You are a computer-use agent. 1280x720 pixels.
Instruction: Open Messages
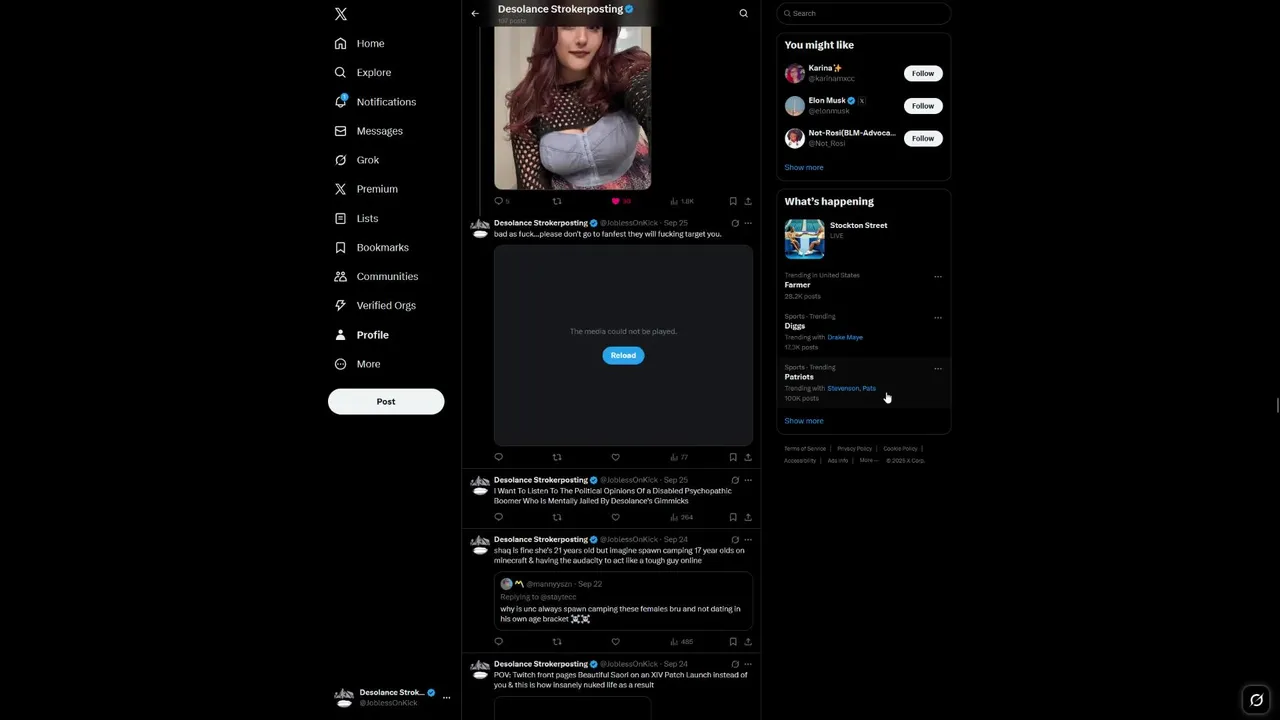pyautogui.click(x=379, y=131)
